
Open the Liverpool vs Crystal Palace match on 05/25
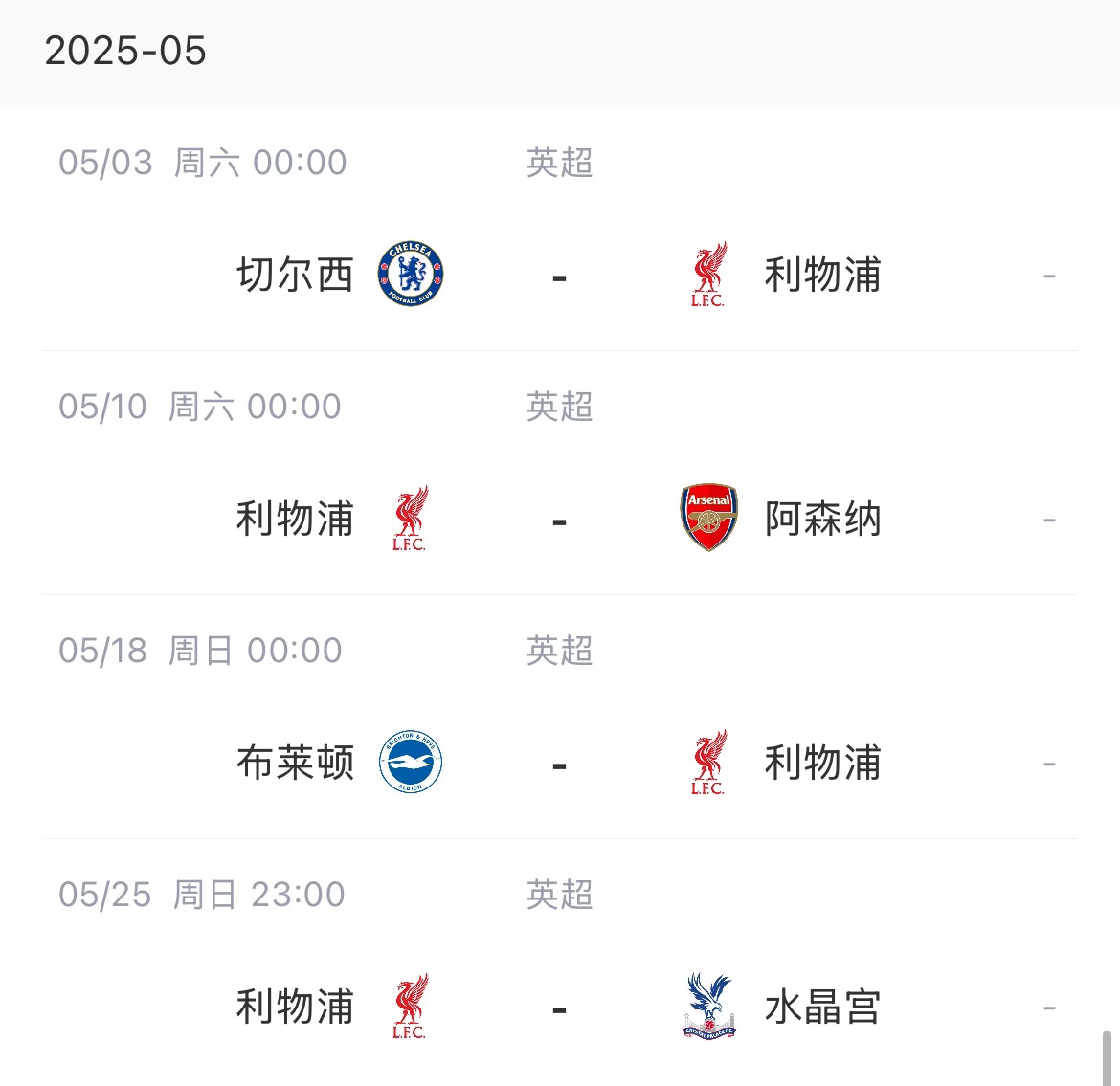pos(560,1007)
